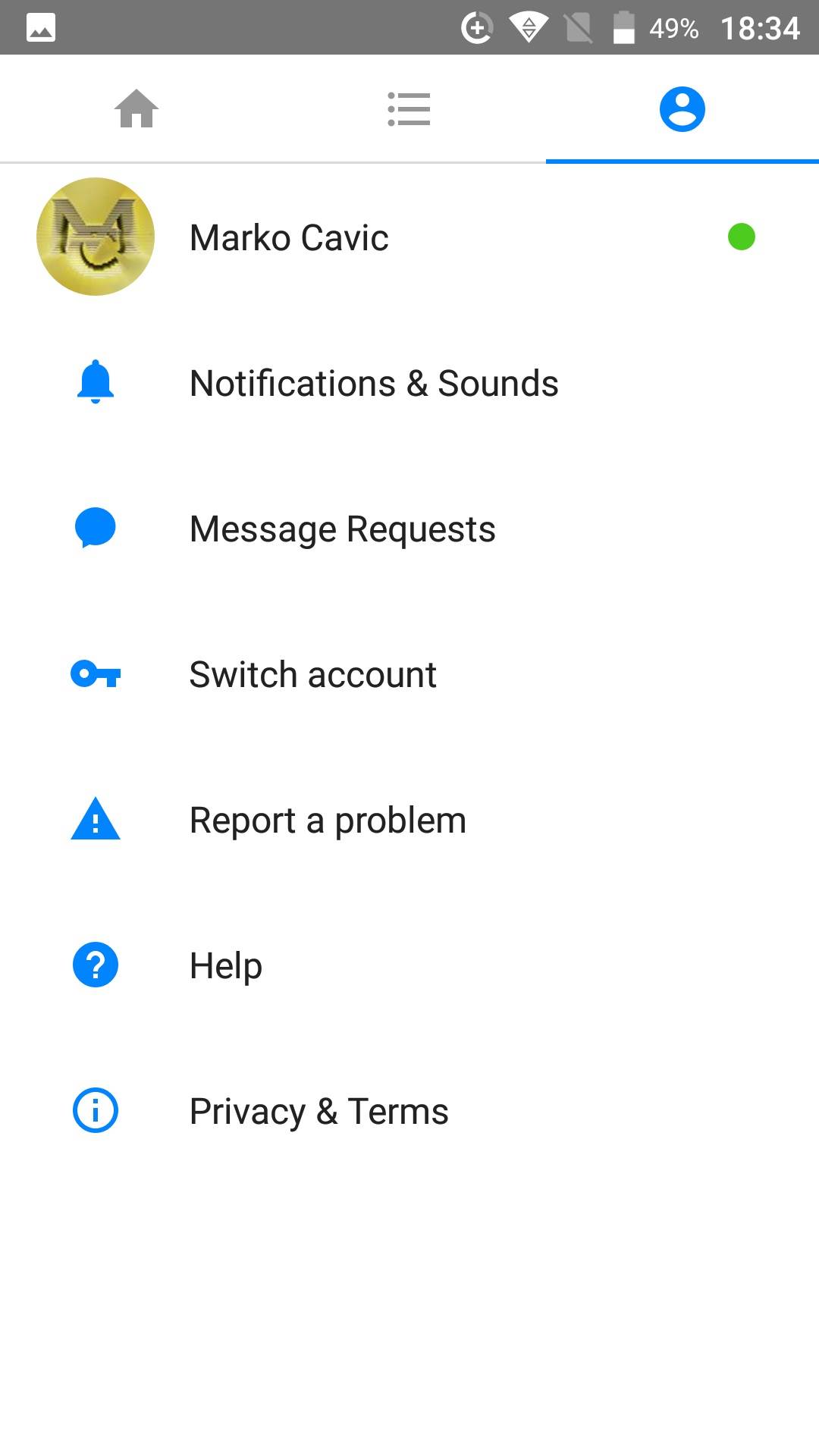Open the Help section
The width and height of the screenshot is (819, 1456).
pyautogui.click(x=226, y=965)
